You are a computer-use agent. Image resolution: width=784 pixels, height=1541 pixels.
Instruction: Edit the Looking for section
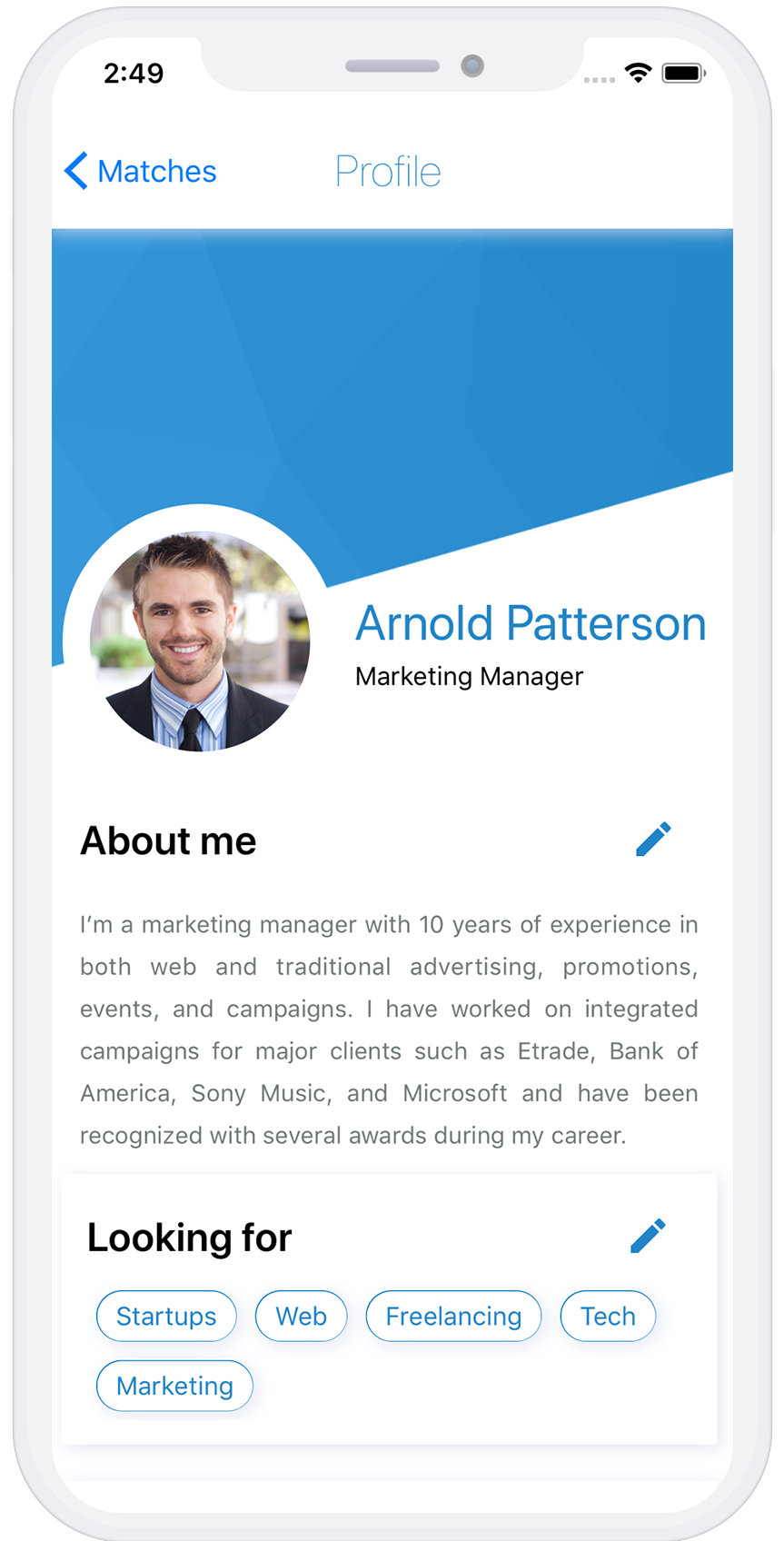648,1237
